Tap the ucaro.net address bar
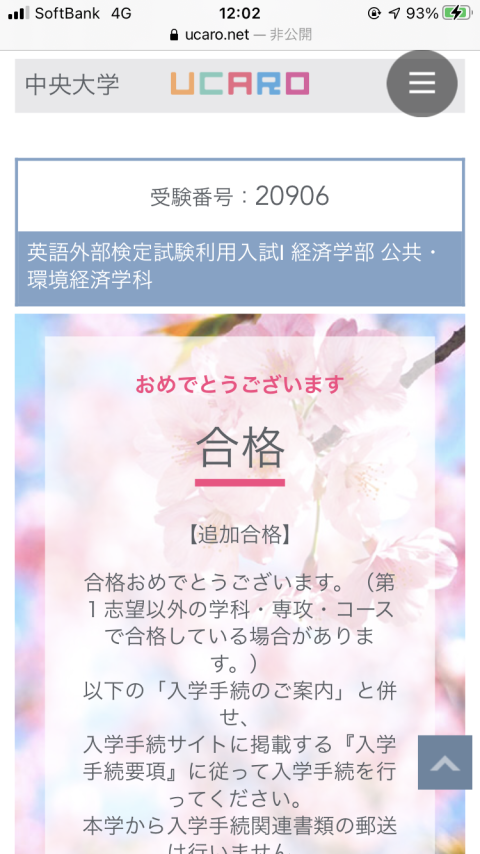The height and width of the screenshot is (854, 480). [240, 35]
